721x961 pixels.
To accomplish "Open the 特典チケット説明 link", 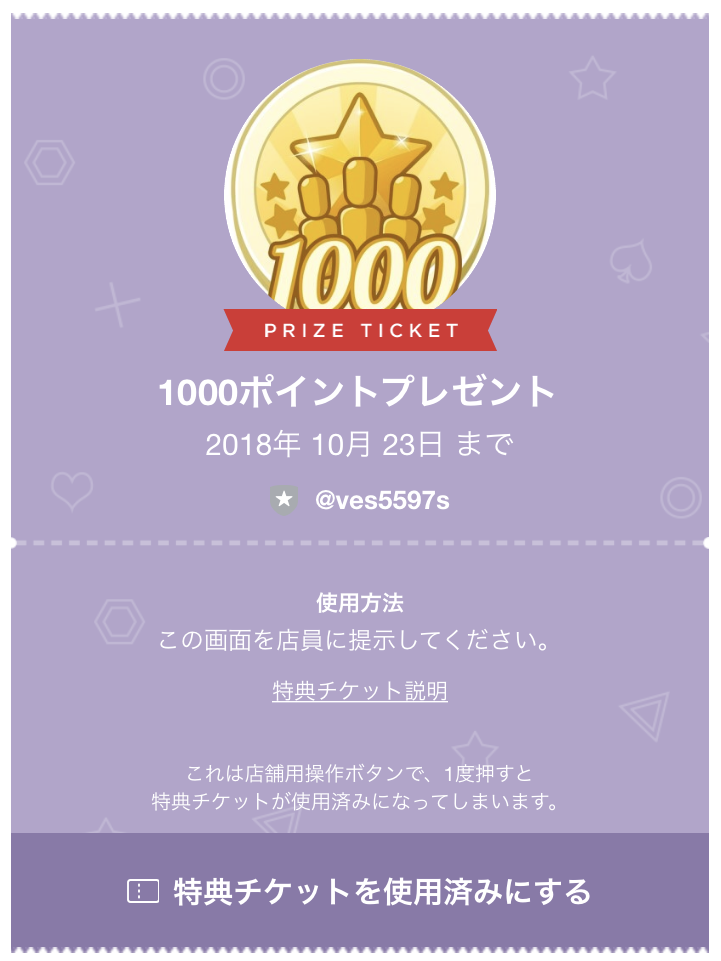I will pos(359,691).
